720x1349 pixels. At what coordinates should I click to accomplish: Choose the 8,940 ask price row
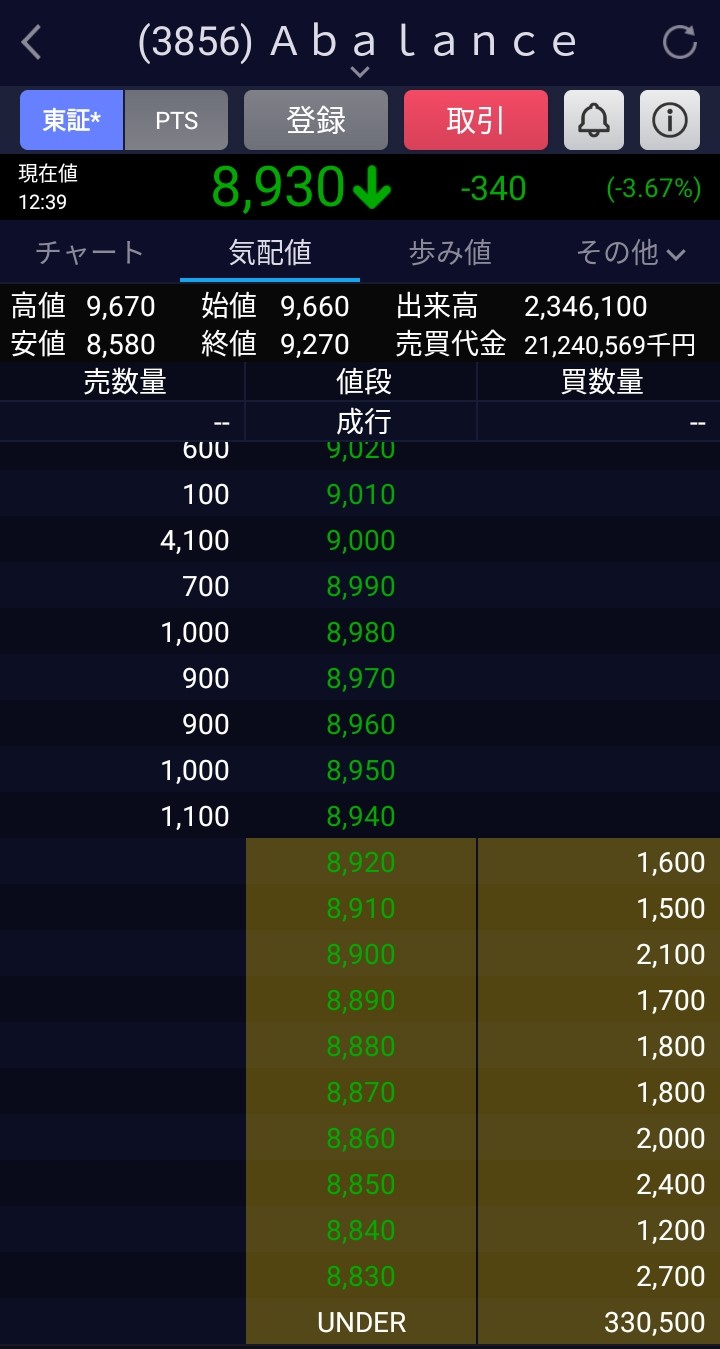point(360,816)
